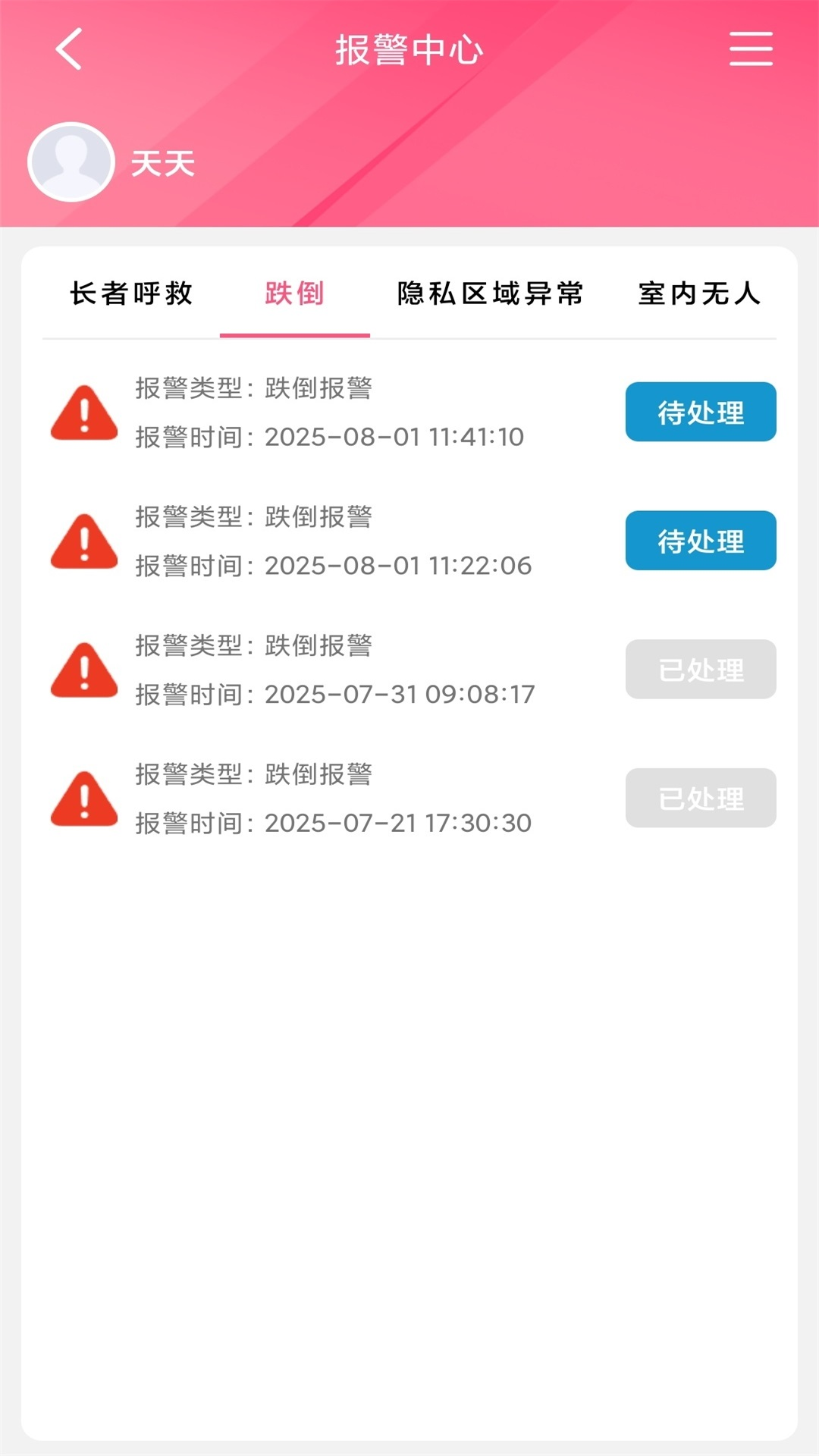
Task: Click the 报警中心 page title
Action: click(x=409, y=50)
